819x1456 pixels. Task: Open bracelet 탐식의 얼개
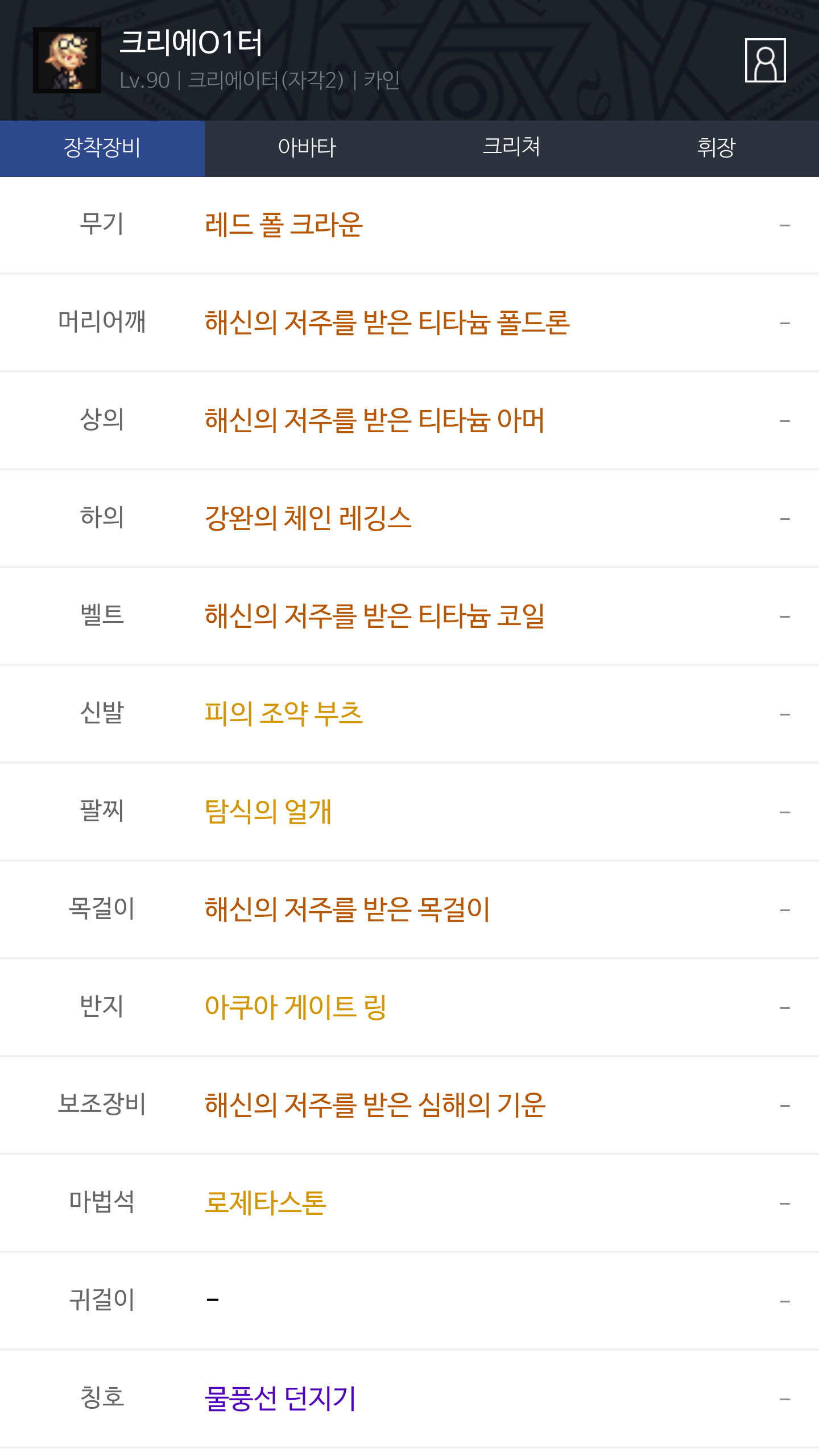coord(268,812)
